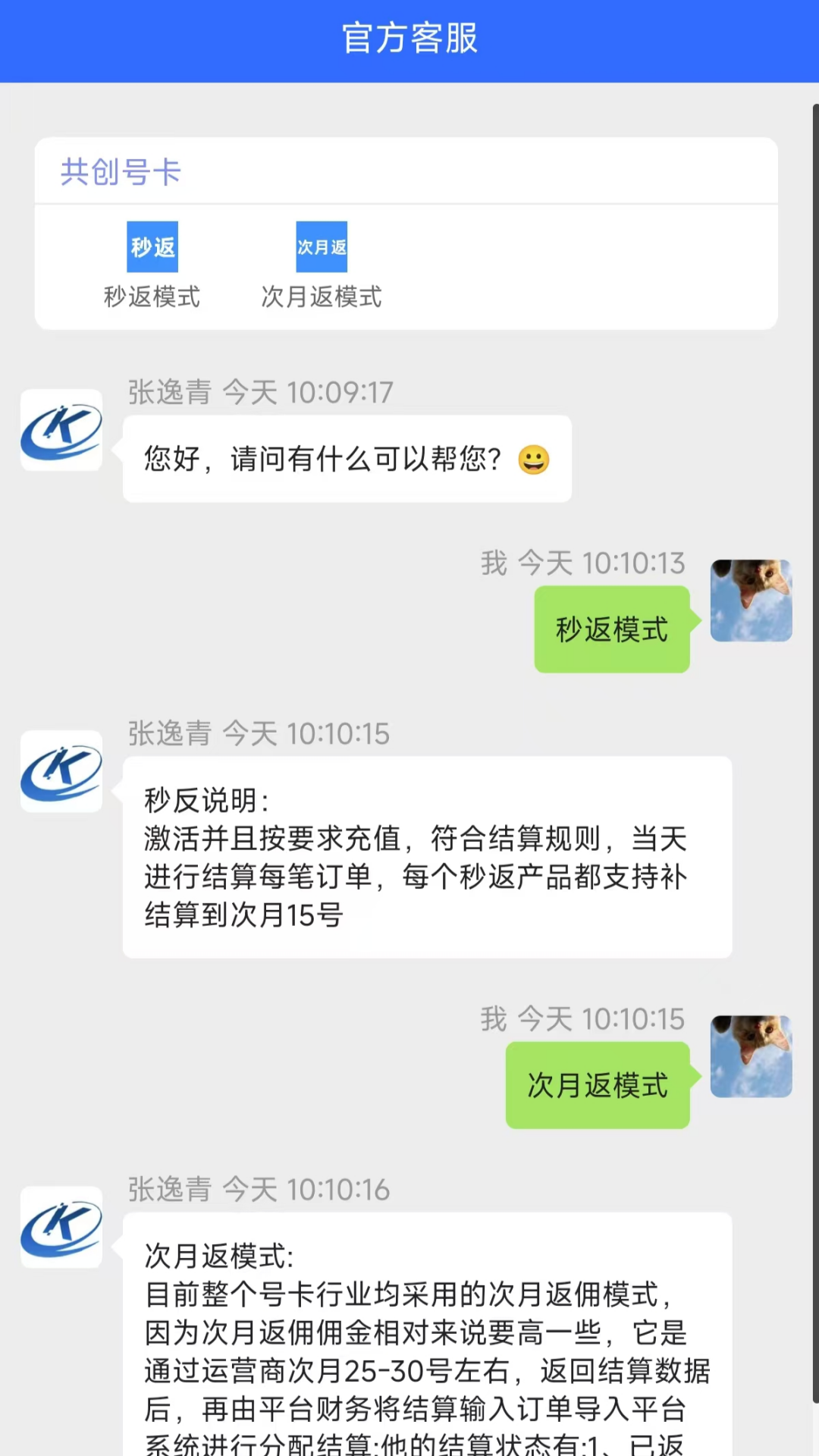Click the 共创号卡 card header

pos(120,172)
